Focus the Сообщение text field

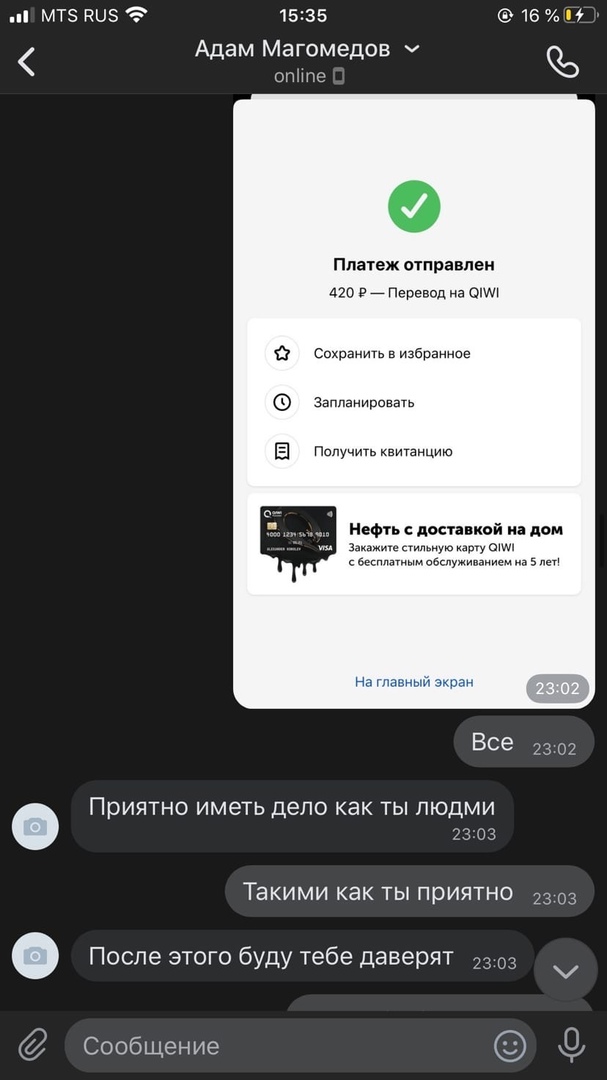tap(280, 1046)
